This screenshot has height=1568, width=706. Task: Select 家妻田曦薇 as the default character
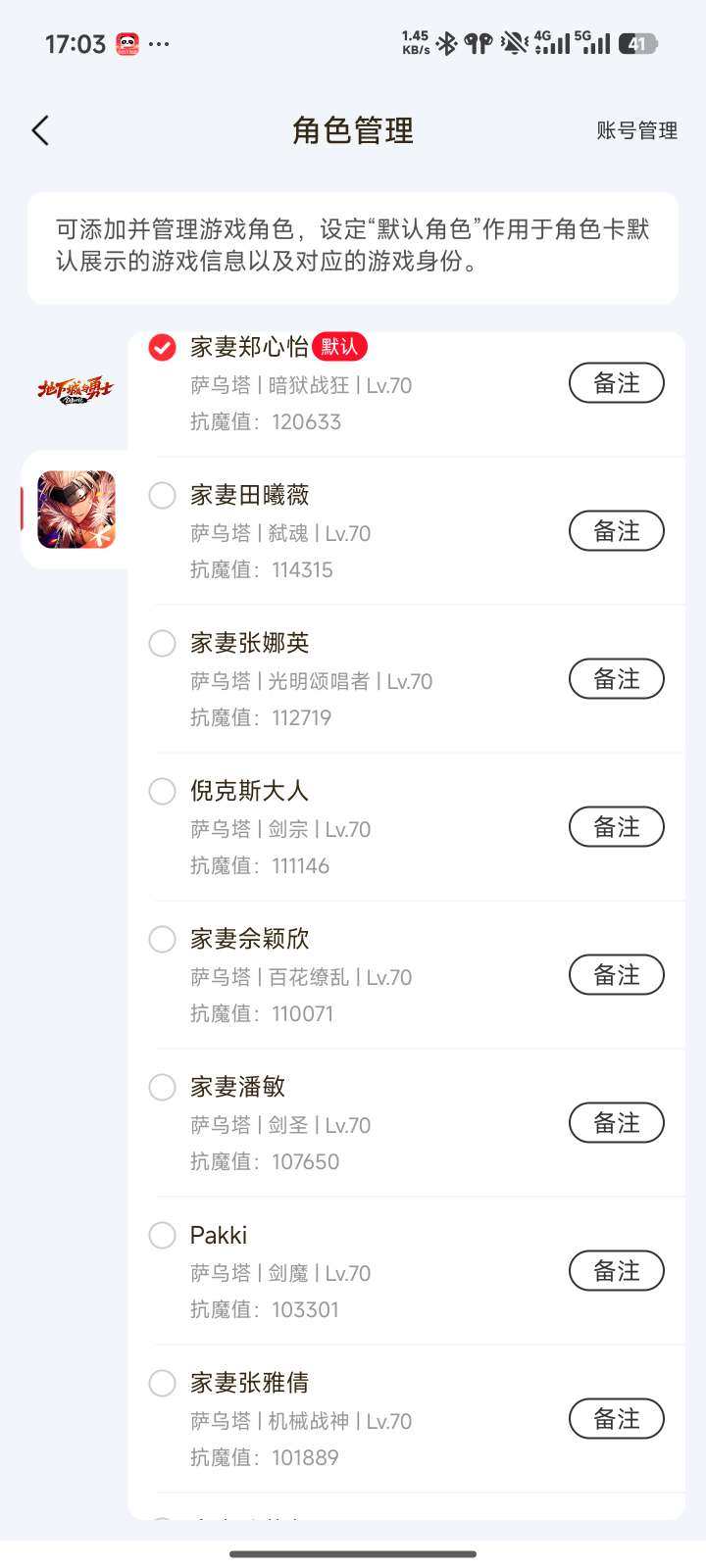point(162,495)
